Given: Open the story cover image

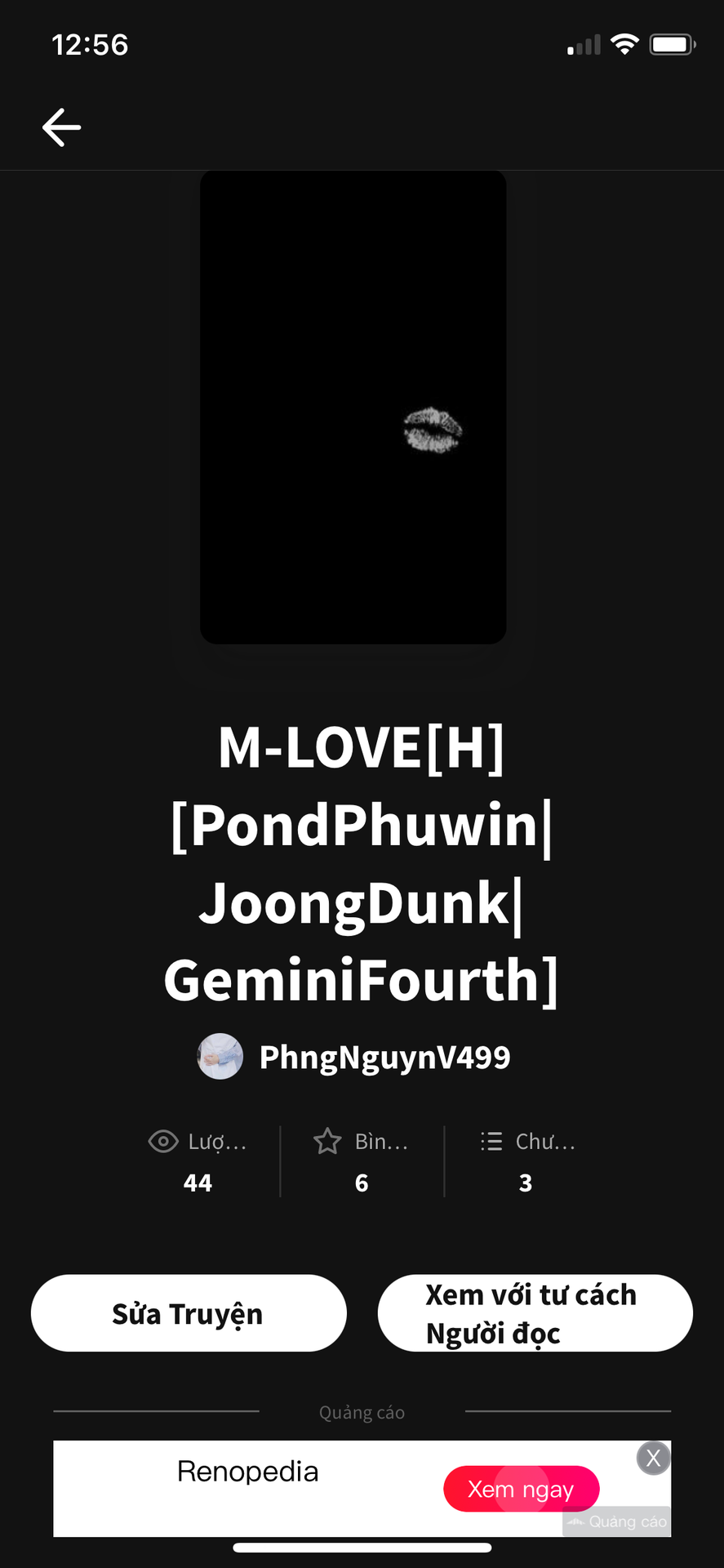Looking at the screenshot, I should [x=353, y=407].
